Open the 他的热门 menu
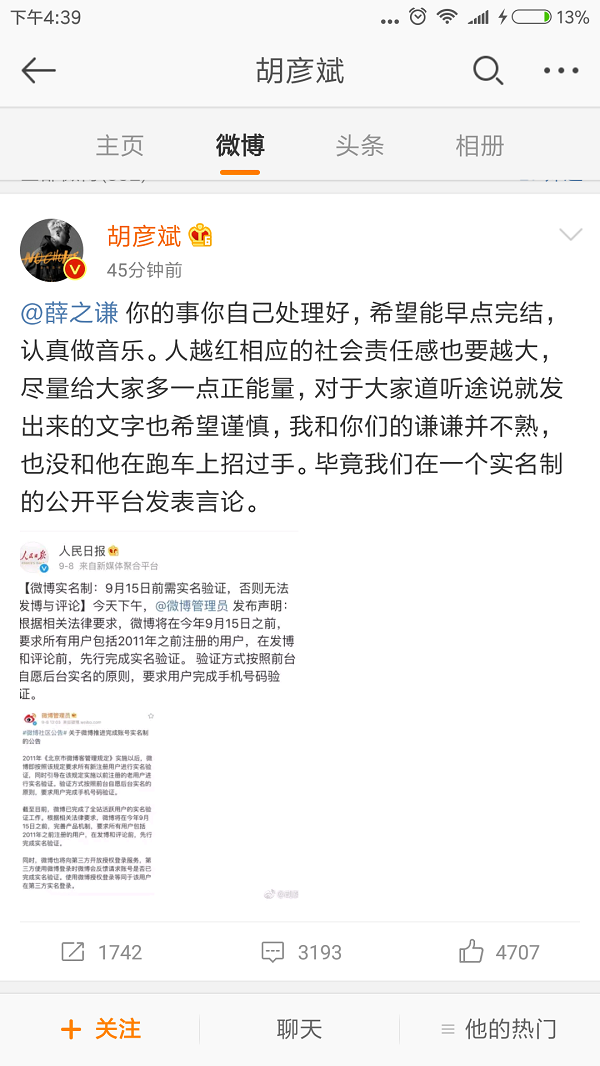Screen dimensions: 600x1066 click(499, 1029)
